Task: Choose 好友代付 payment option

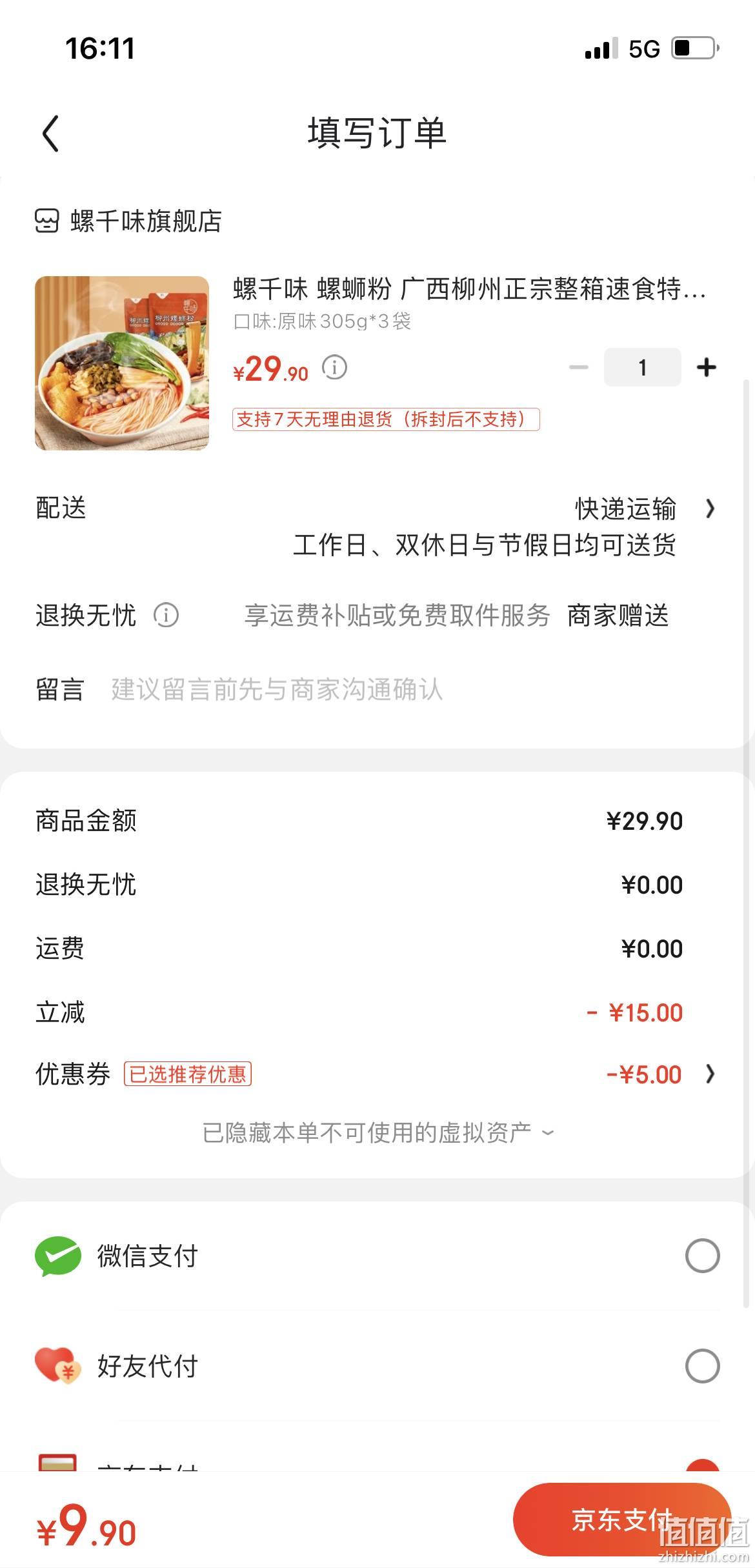Action: click(x=377, y=1366)
